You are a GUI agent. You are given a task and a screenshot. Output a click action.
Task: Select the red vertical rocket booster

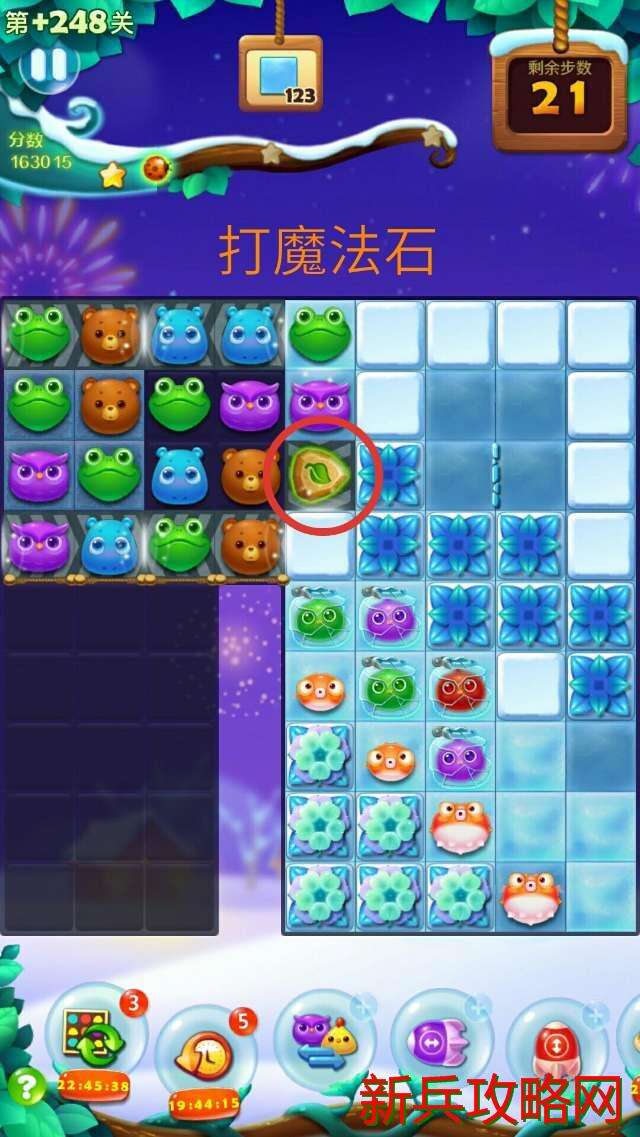[x=556, y=1045]
